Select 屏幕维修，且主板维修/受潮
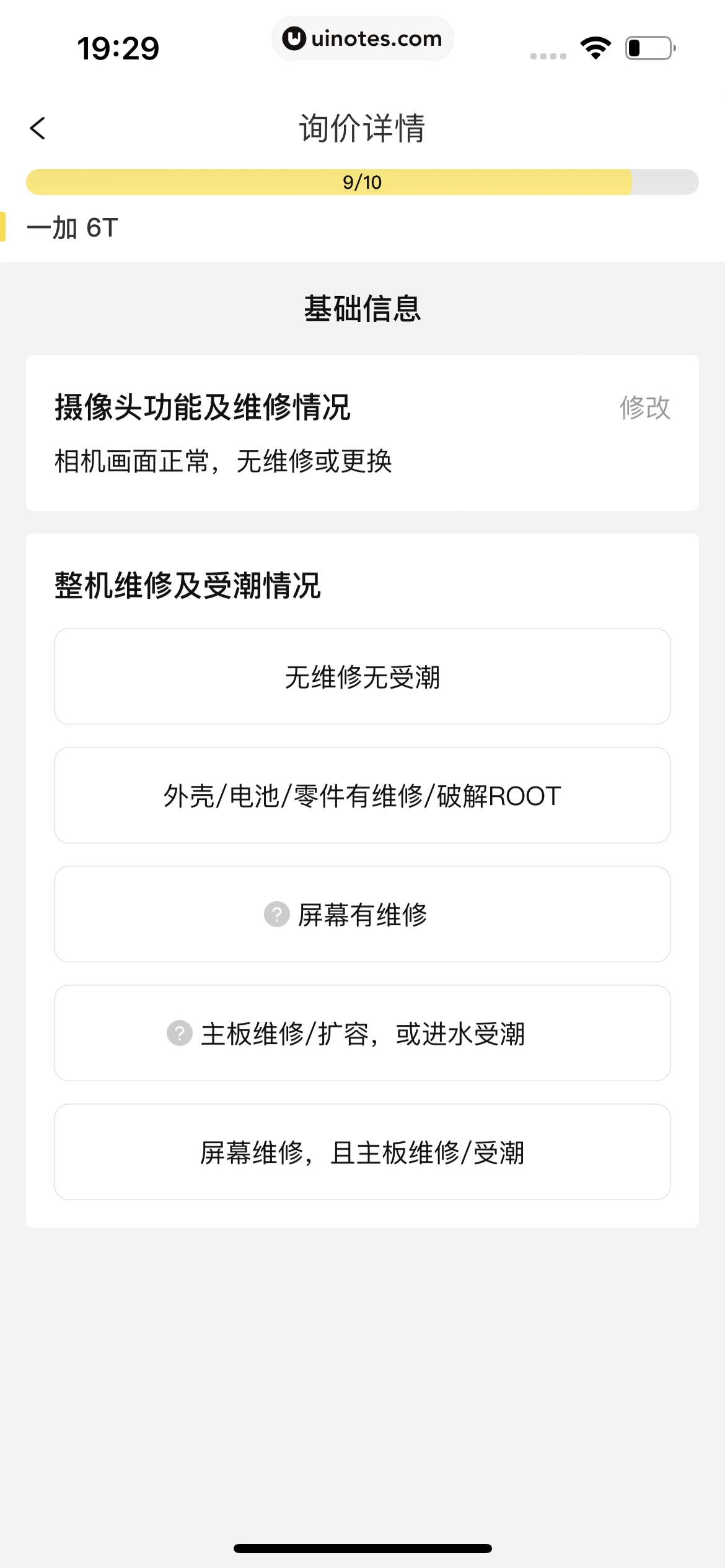The height and width of the screenshot is (1568, 725). pyautogui.click(x=362, y=1152)
